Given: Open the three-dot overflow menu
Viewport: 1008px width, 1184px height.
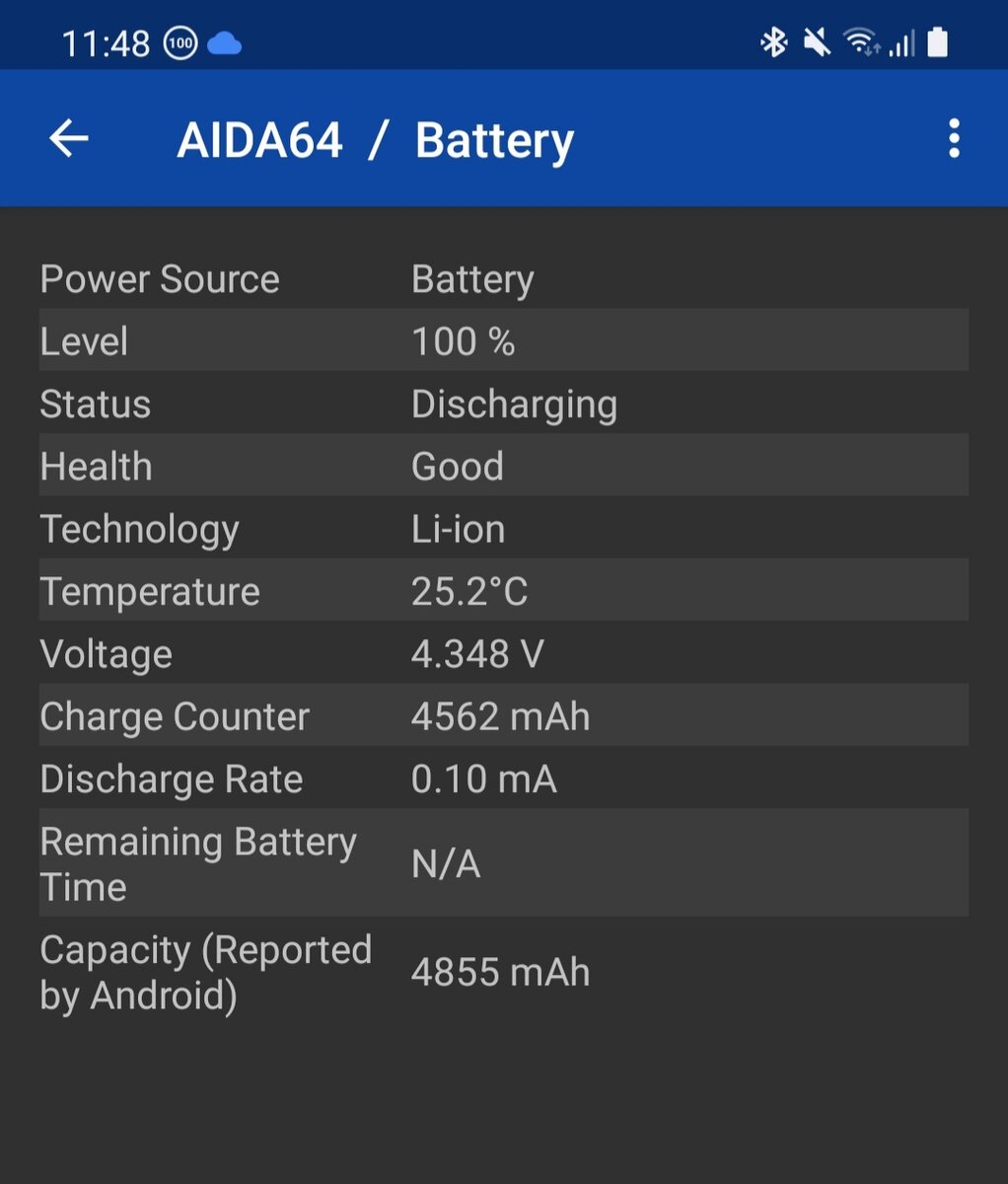Looking at the screenshot, I should point(954,138).
